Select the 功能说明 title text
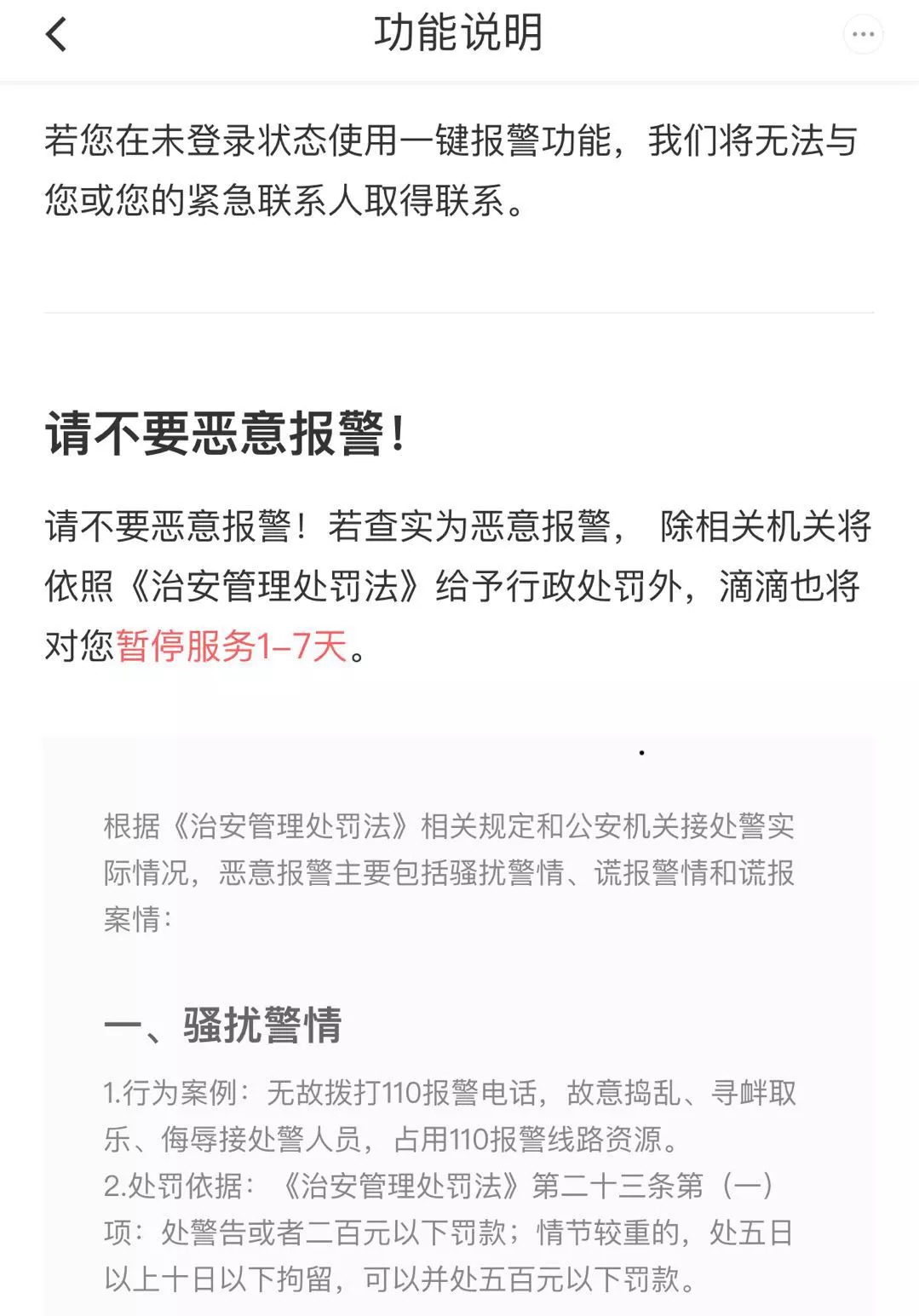 pyautogui.click(x=459, y=36)
